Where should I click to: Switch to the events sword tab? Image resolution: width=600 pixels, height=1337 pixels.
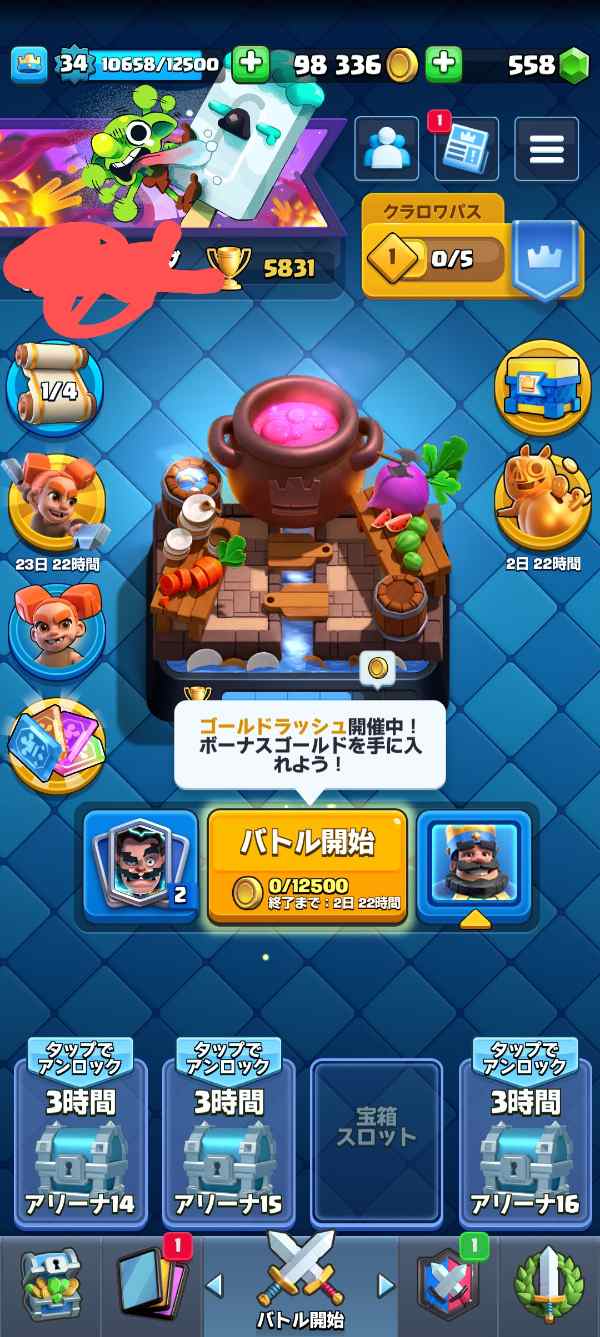548,1288
